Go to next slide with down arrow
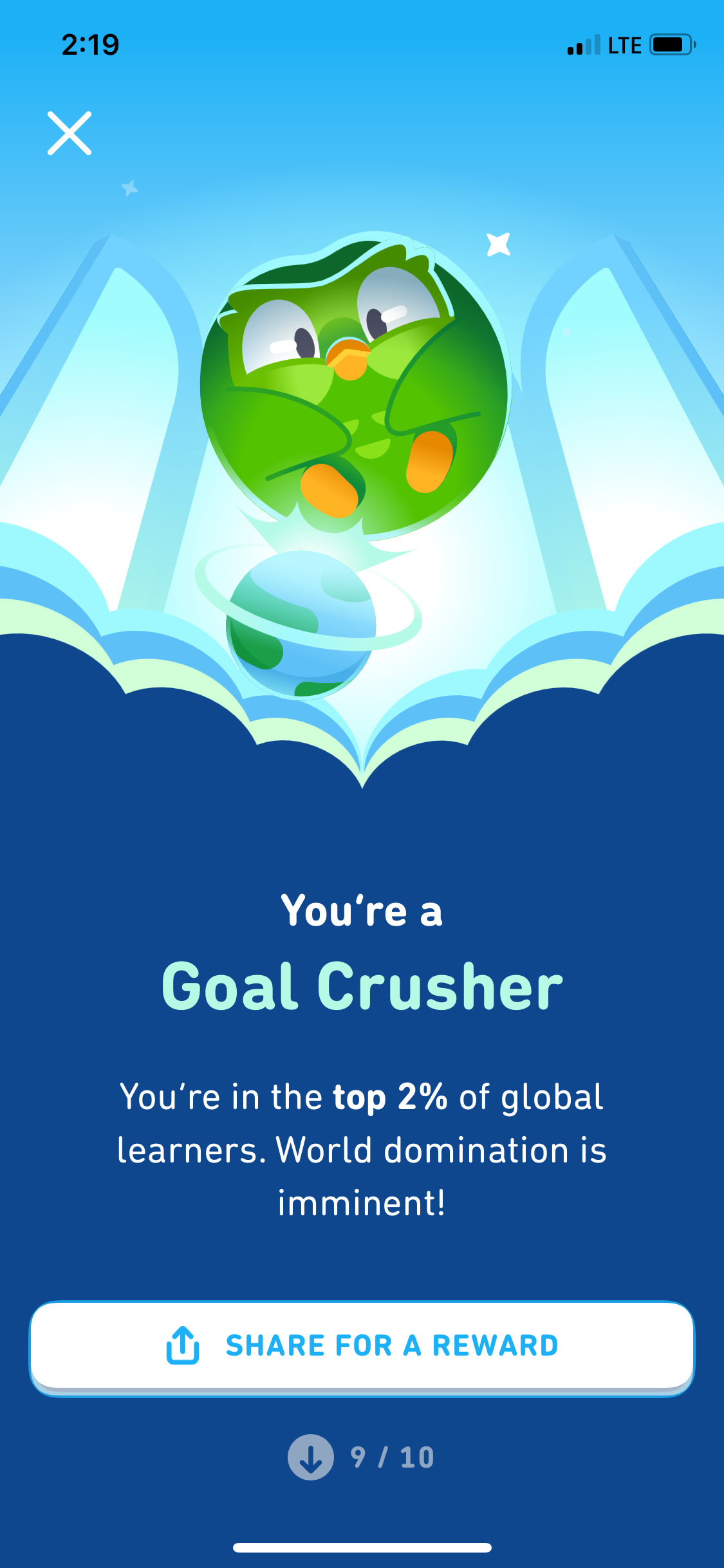Image resolution: width=724 pixels, height=1568 pixels. pos(311,1457)
